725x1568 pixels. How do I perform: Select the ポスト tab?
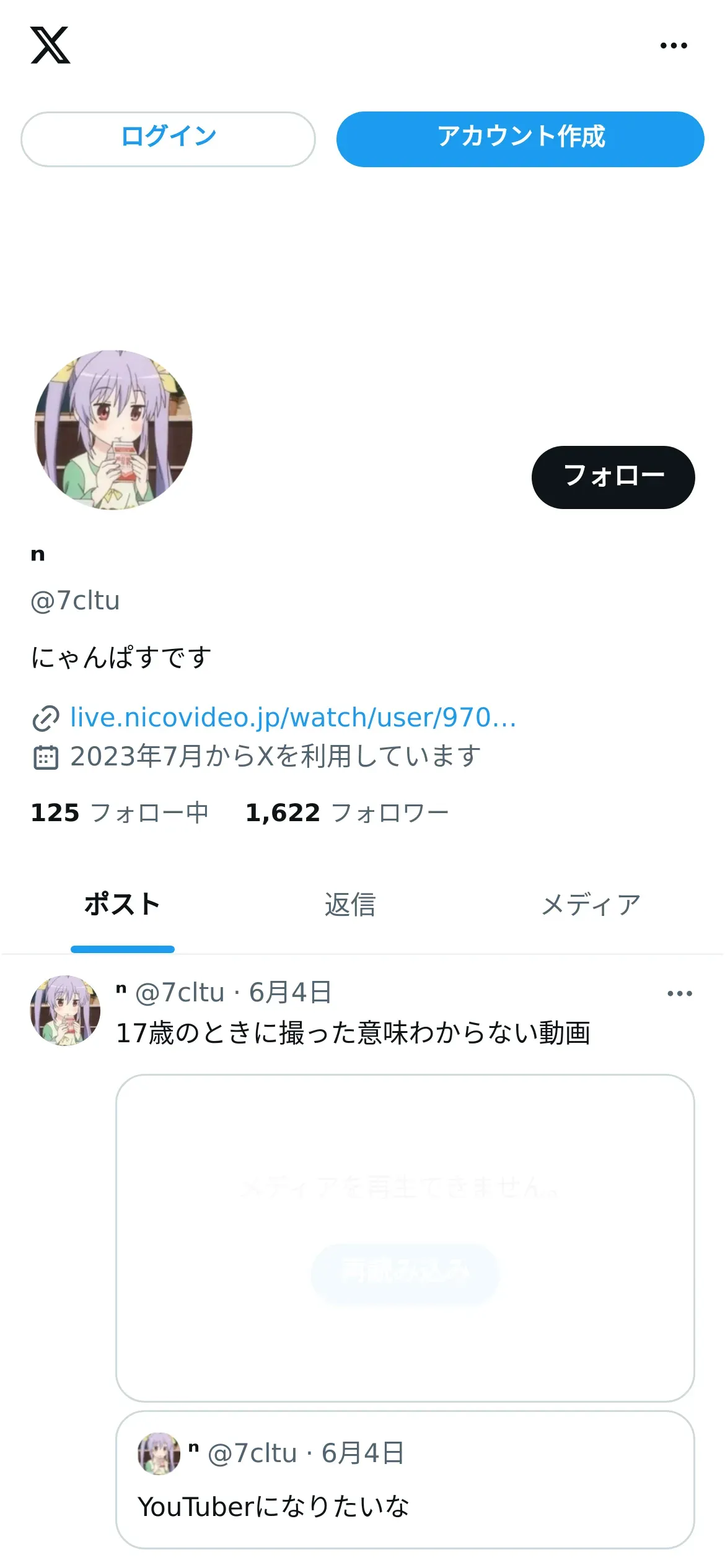pyautogui.click(x=122, y=905)
